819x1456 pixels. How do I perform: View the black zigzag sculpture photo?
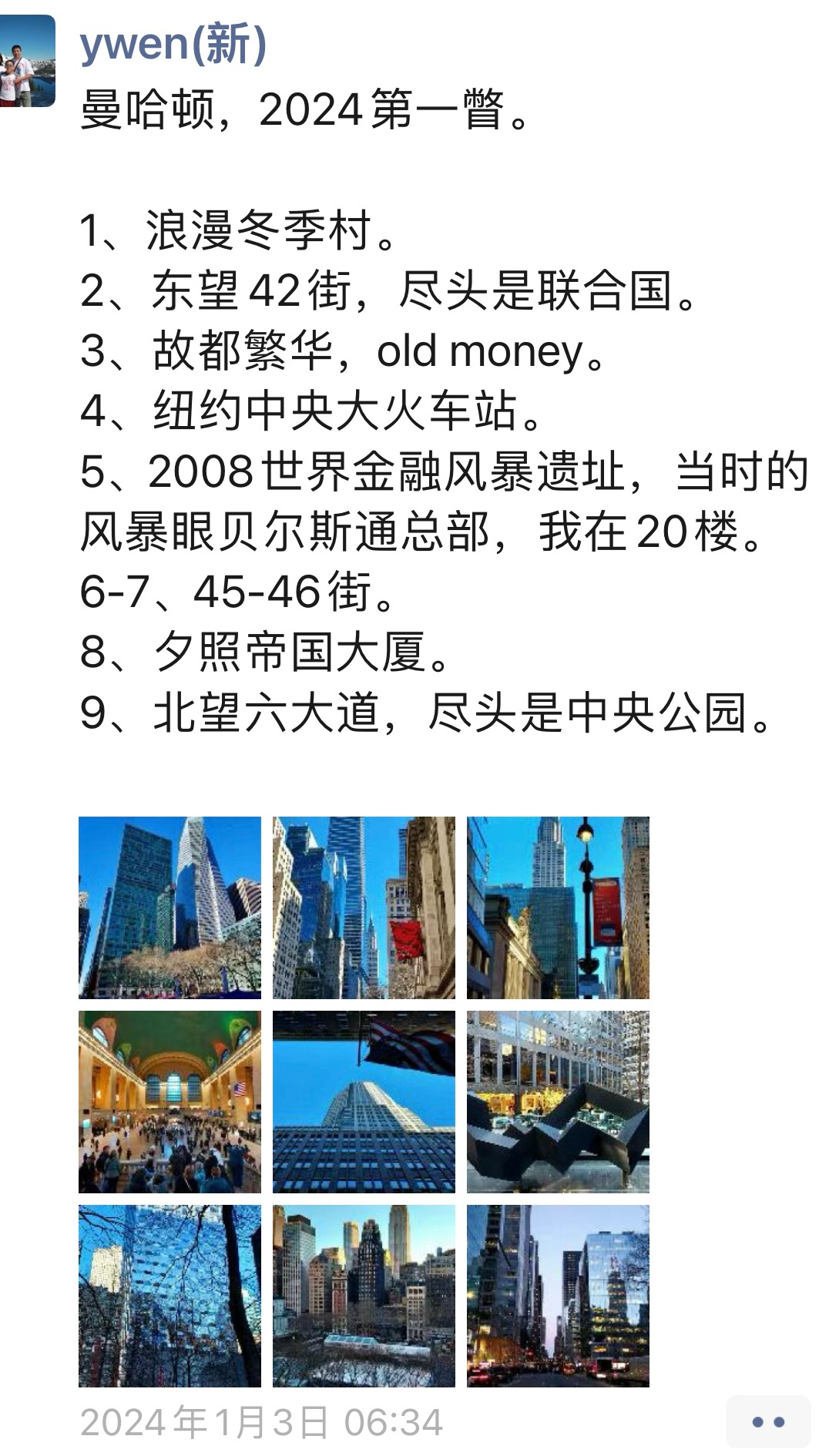point(558,1102)
